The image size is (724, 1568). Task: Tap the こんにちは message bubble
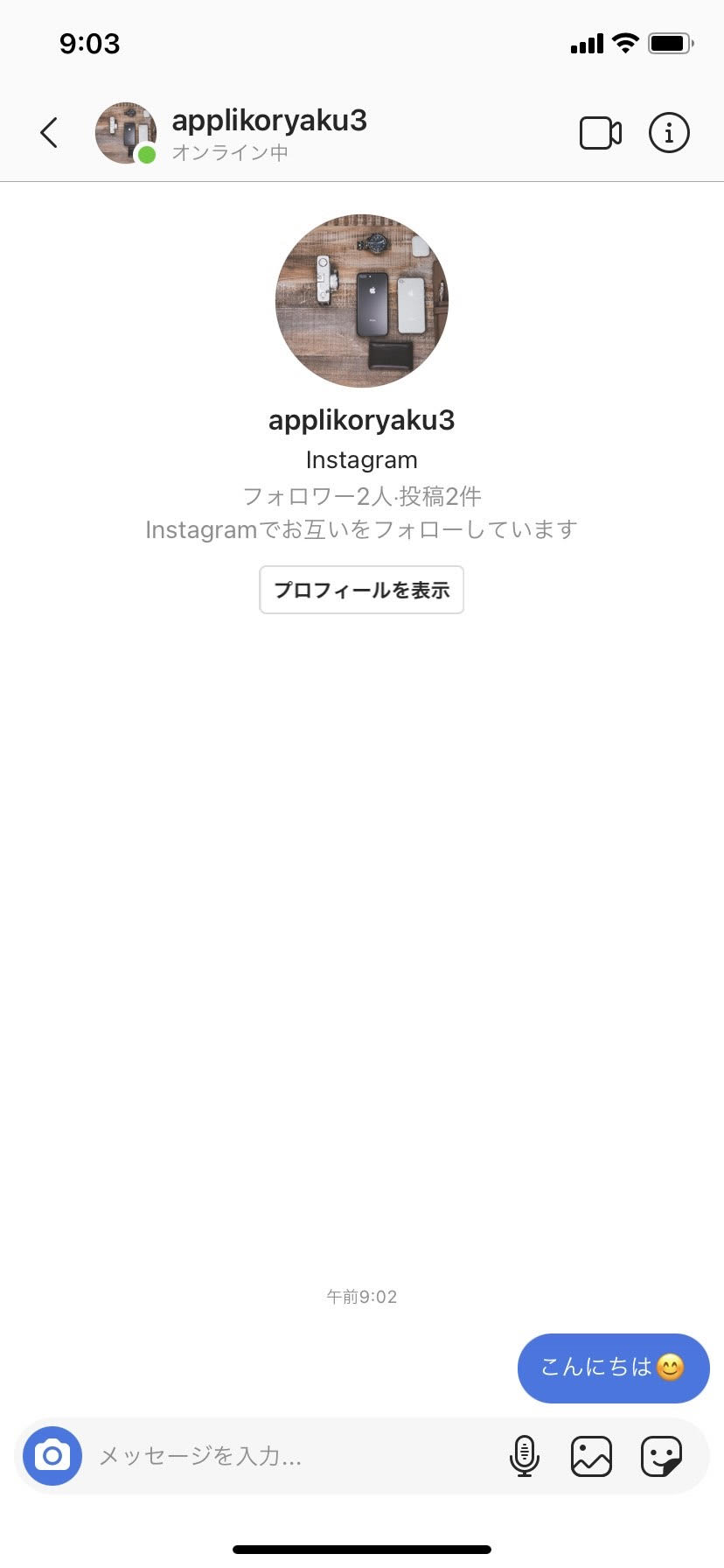613,1368
